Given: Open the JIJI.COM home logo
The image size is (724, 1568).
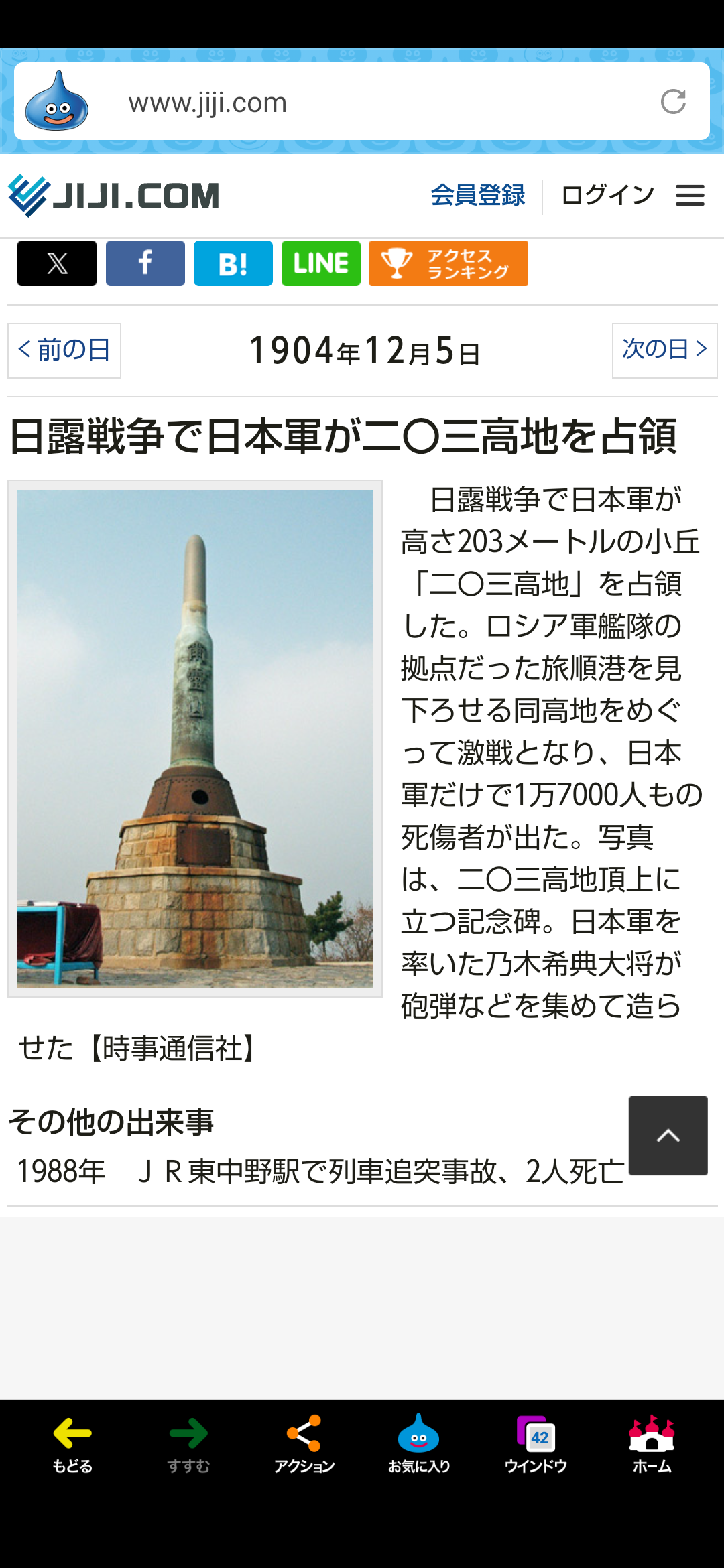Looking at the screenshot, I should [114, 196].
